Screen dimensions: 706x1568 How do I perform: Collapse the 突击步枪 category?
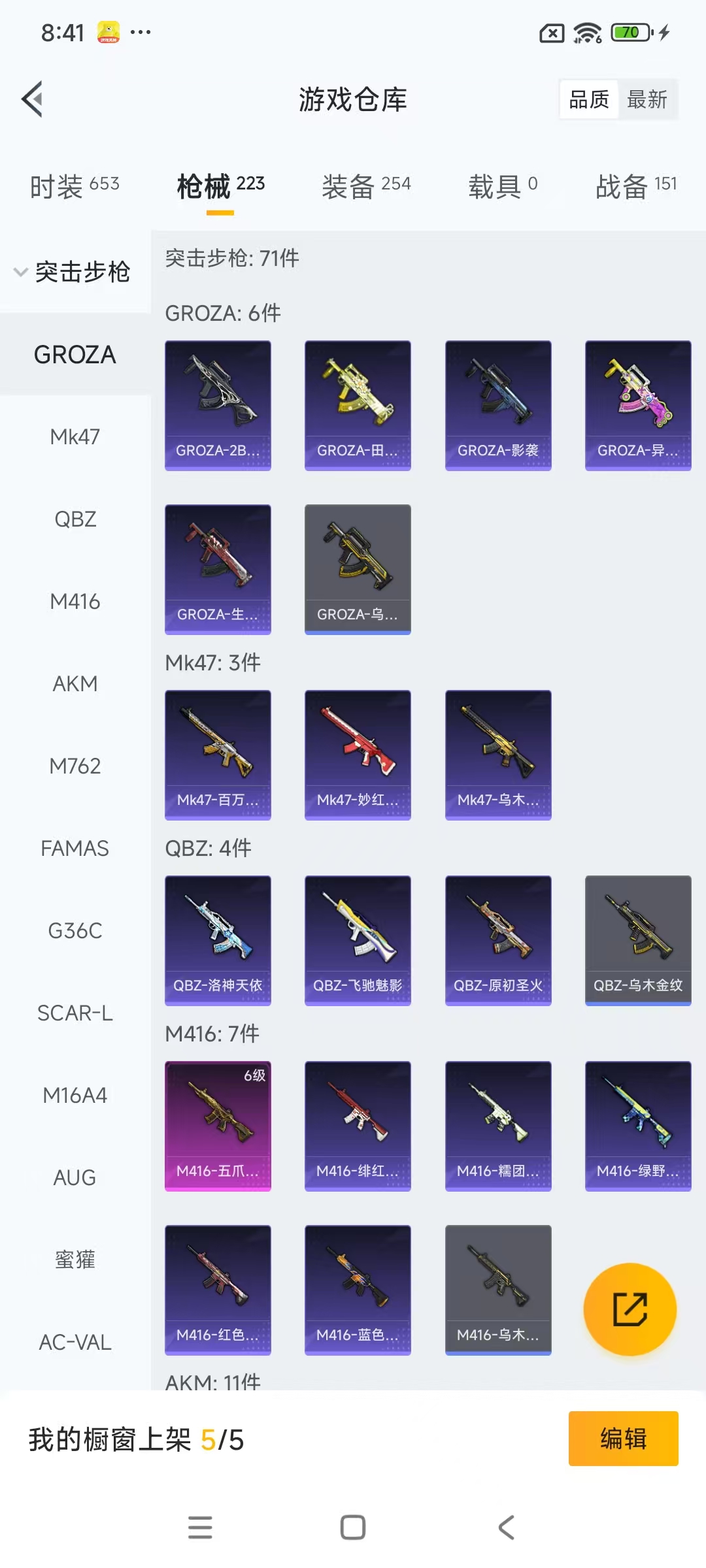point(72,272)
